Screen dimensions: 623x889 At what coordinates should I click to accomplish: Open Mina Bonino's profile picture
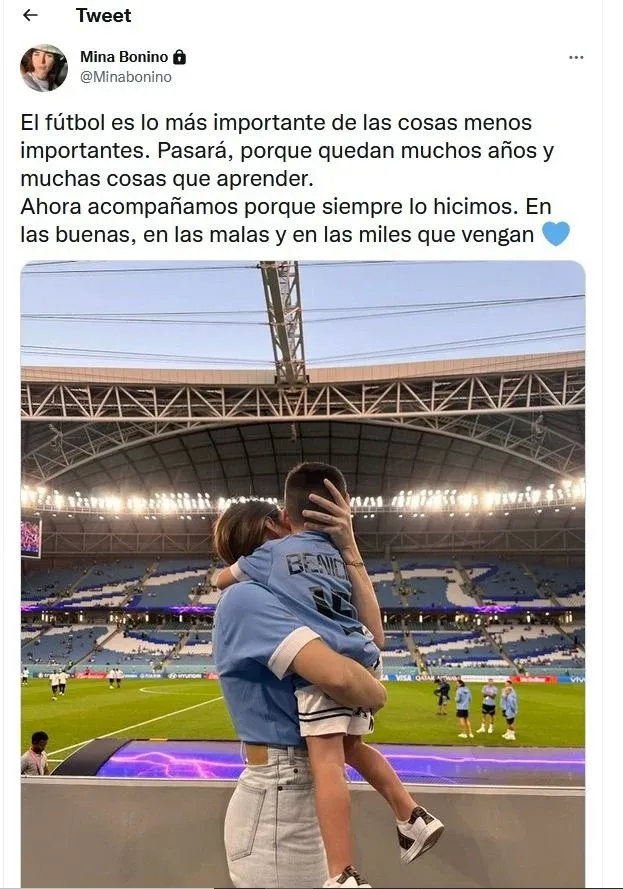(x=44, y=67)
